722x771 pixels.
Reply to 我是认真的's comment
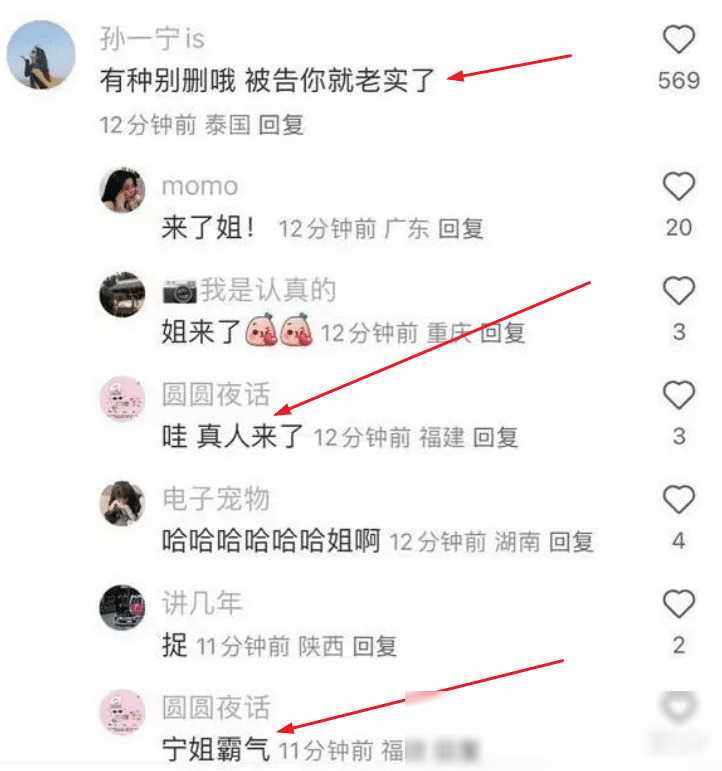pos(502,332)
